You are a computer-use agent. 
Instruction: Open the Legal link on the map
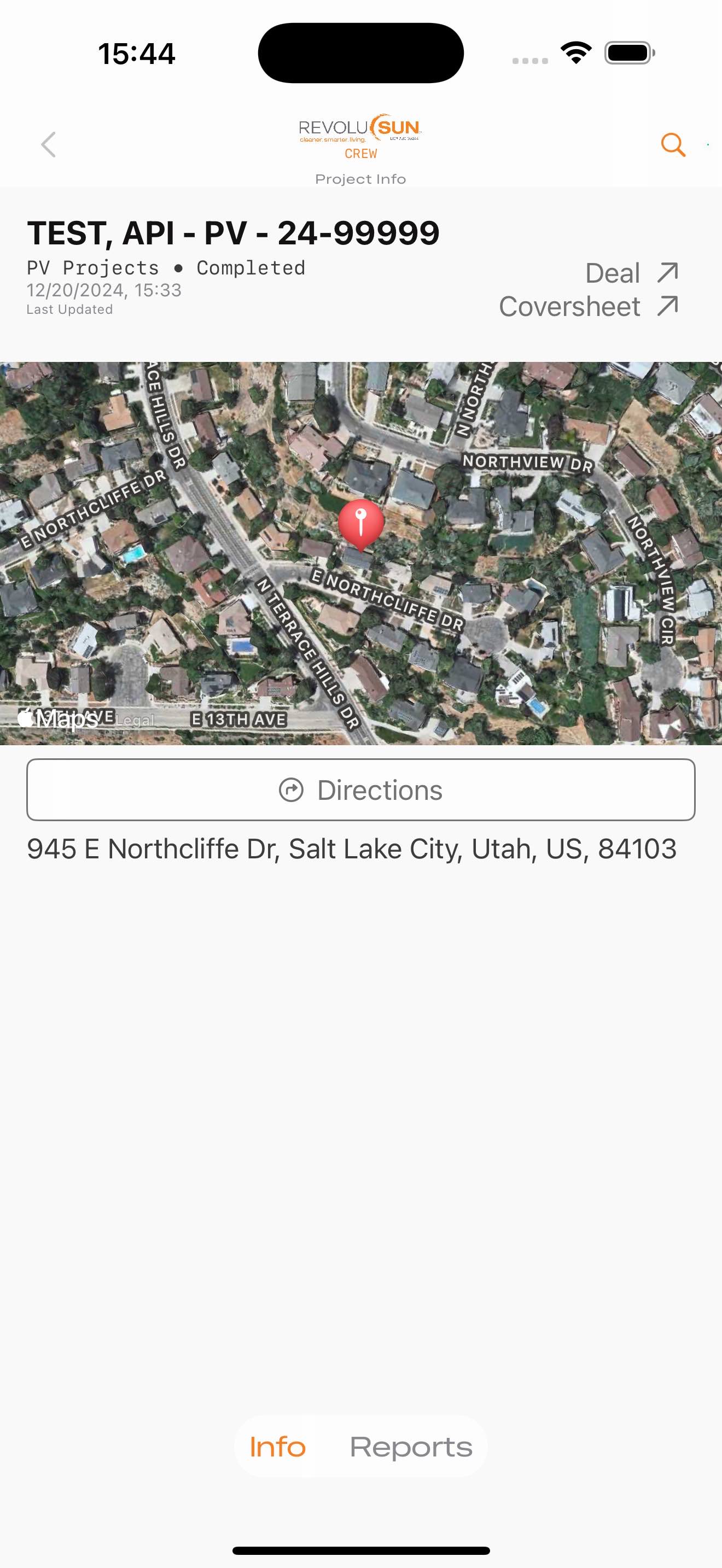(x=135, y=721)
